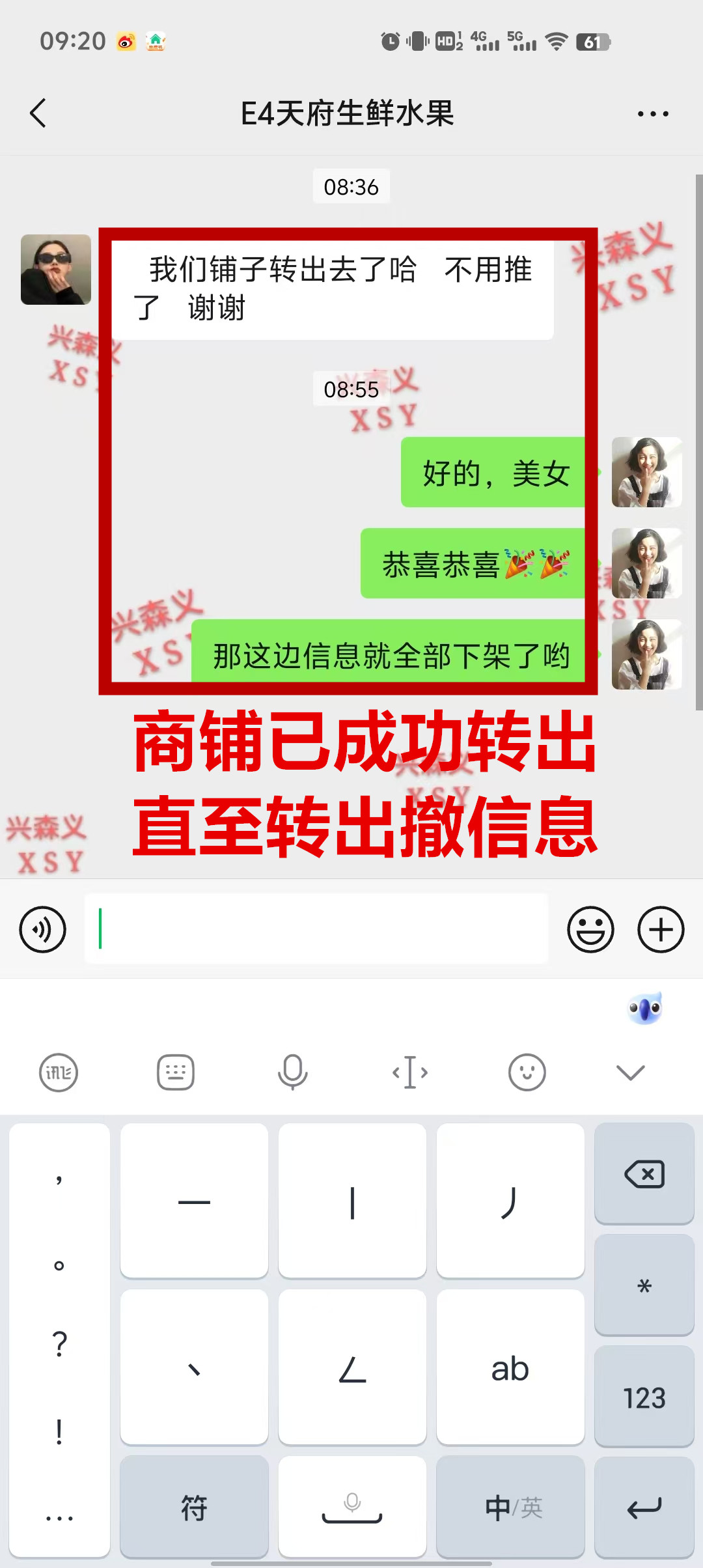Open the emoji sticker panel
This screenshot has width=703, height=1568.
[590, 929]
